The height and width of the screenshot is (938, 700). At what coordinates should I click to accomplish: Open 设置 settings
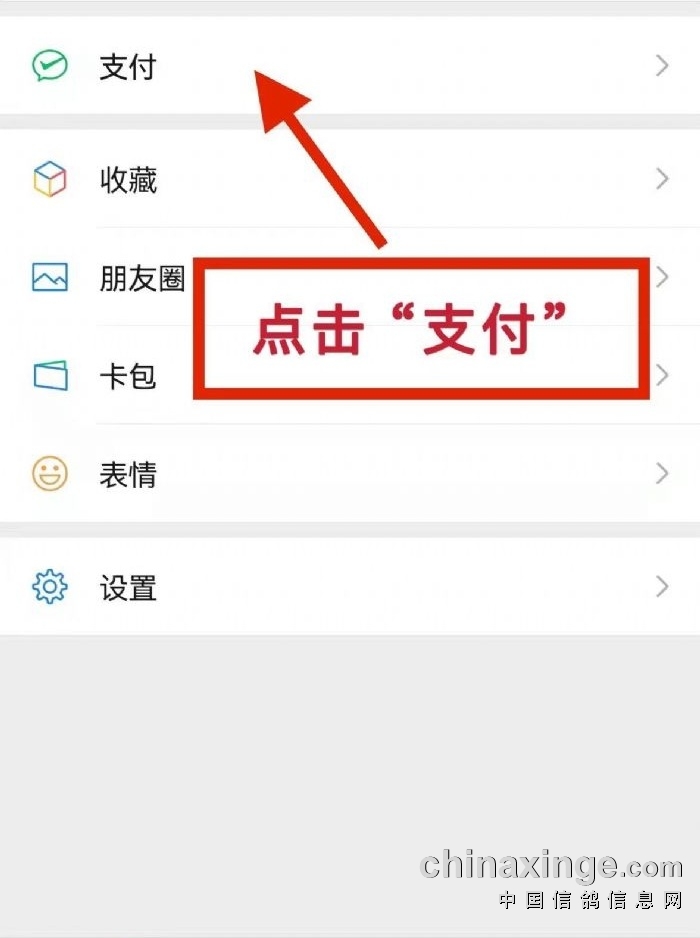[x=128, y=587]
